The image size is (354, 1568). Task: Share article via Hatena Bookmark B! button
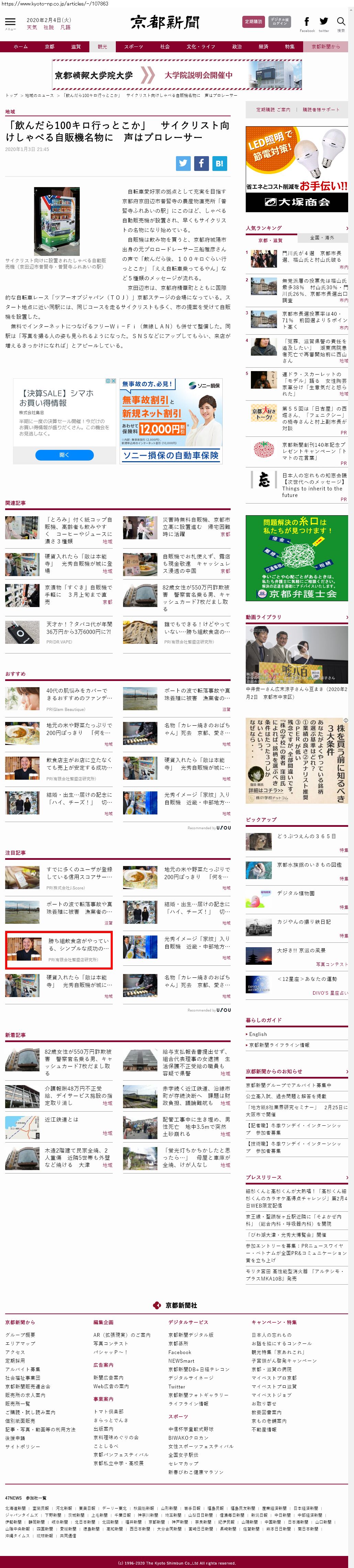pyautogui.click(x=219, y=163)
